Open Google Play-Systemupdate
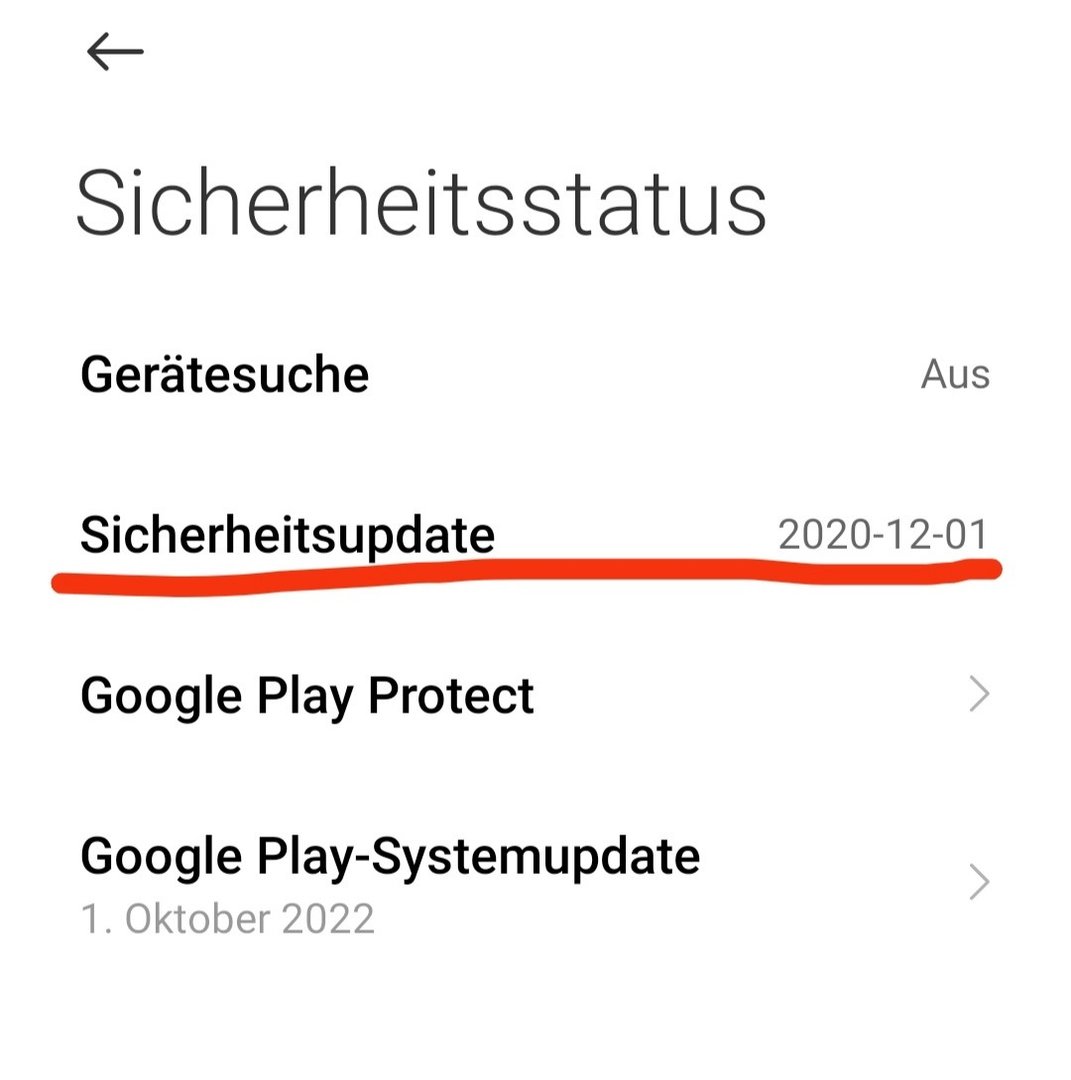This screenshot has width=1071, height=1080. [390, 880]
